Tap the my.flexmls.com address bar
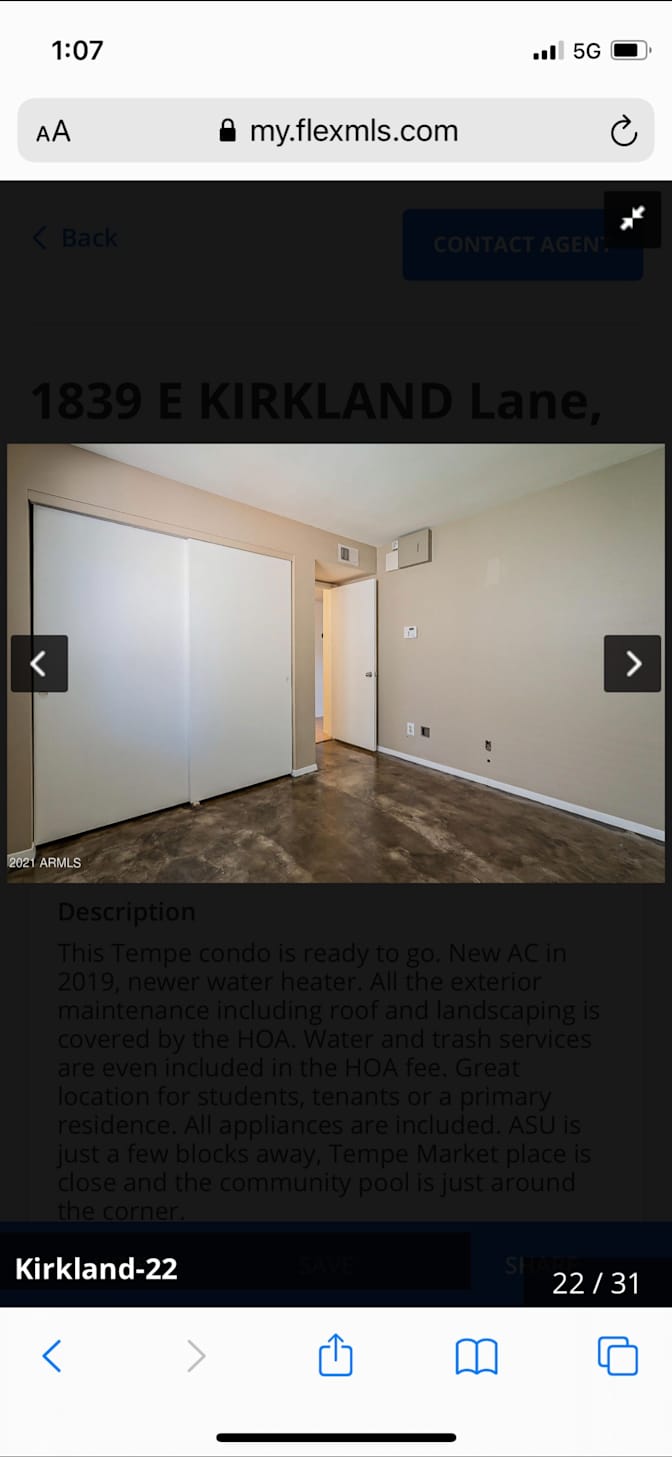The width and height of the screenshot is (672, 1457). tap(336, 131)
